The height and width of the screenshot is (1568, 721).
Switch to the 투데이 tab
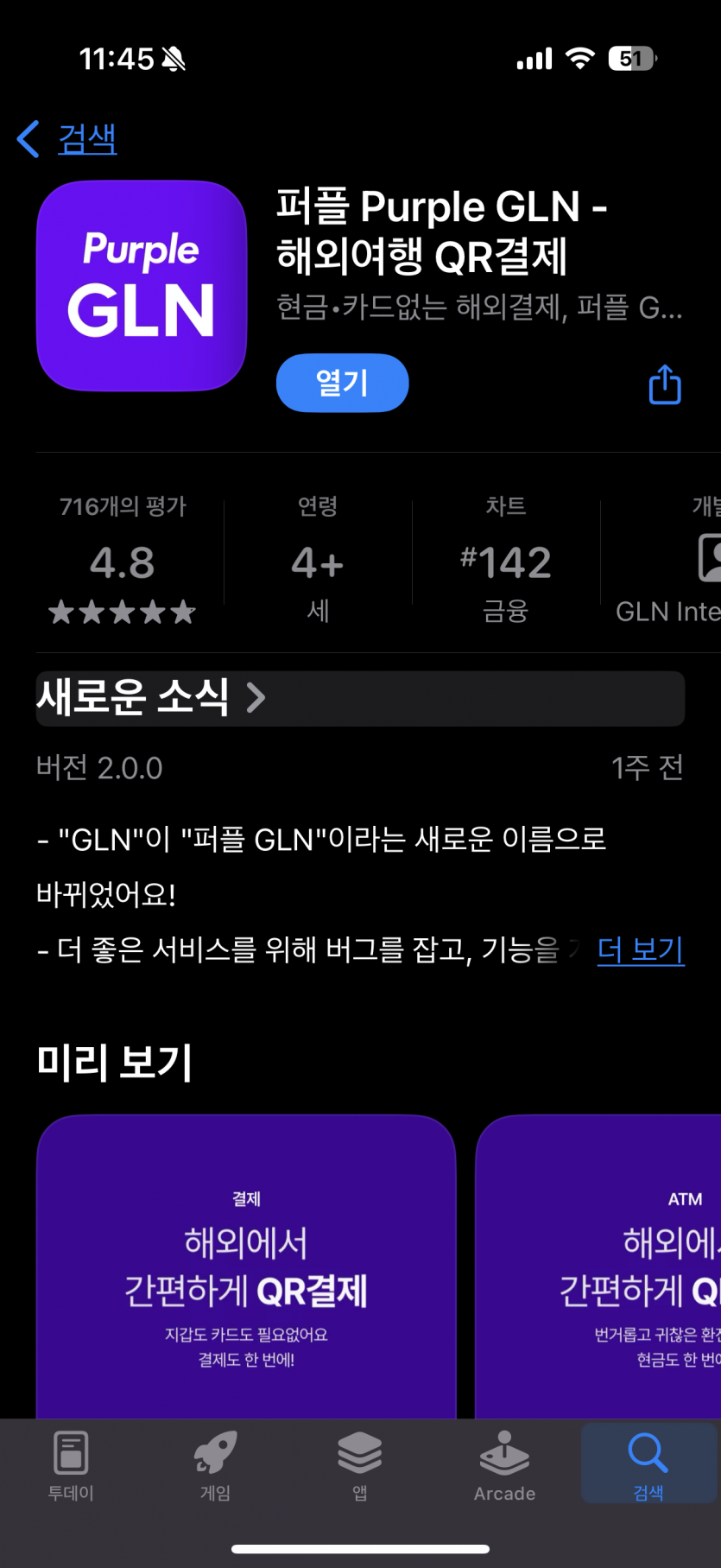coord(71,1464)
